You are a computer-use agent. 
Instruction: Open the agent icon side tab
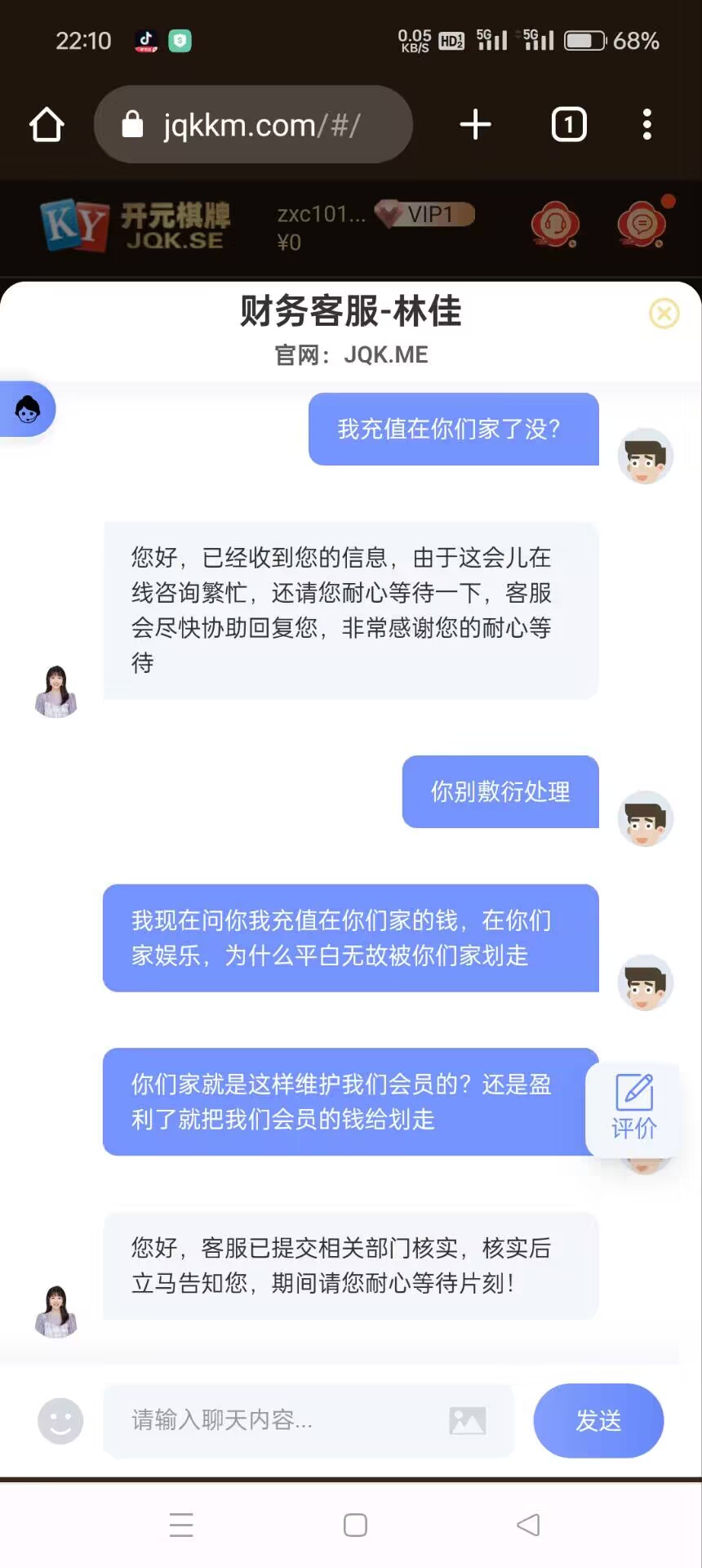(28, 409)
